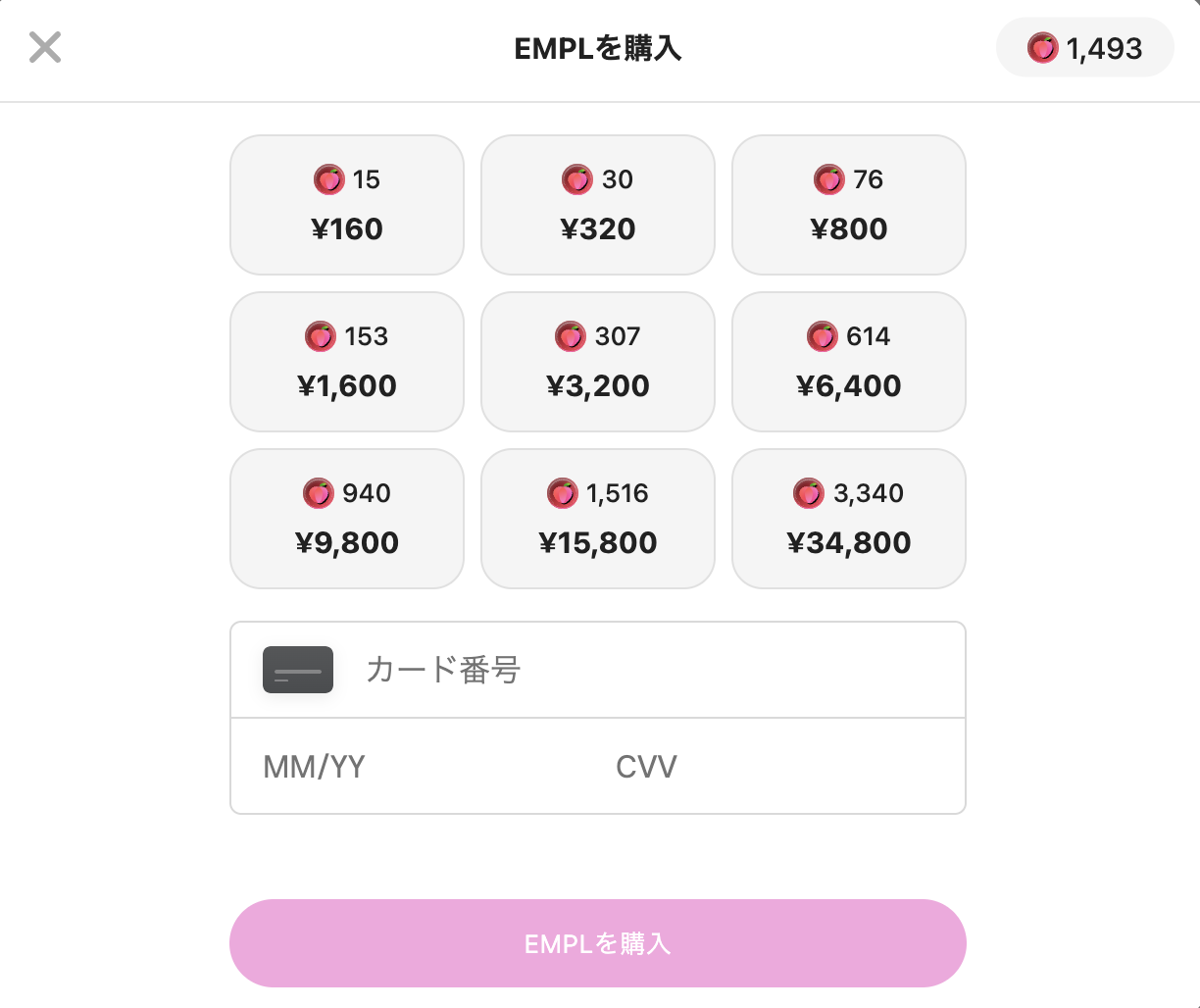
Task: Pick the 76 EMPL package for ¥800
Action: [x=849, y=205]
